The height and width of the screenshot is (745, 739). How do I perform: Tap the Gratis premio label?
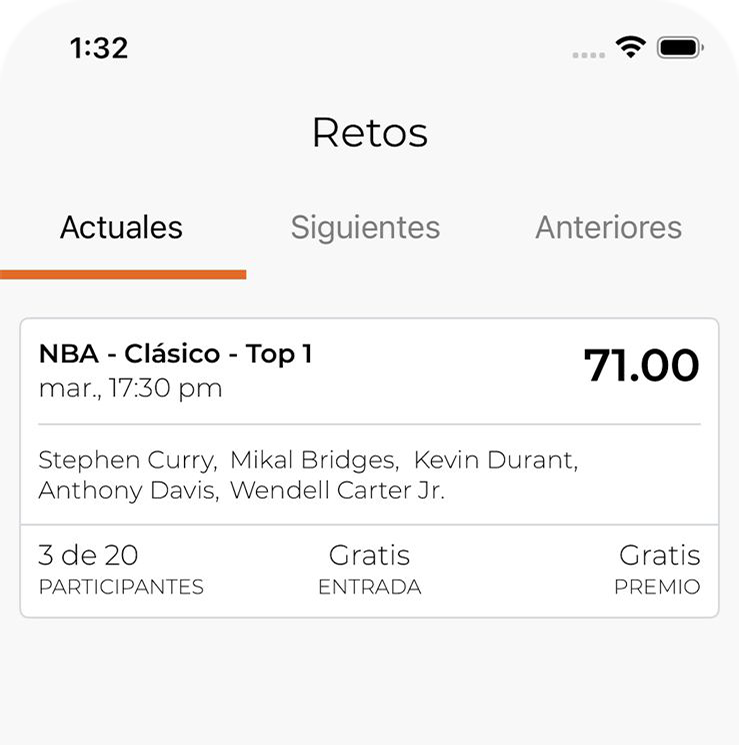point(658,568)
